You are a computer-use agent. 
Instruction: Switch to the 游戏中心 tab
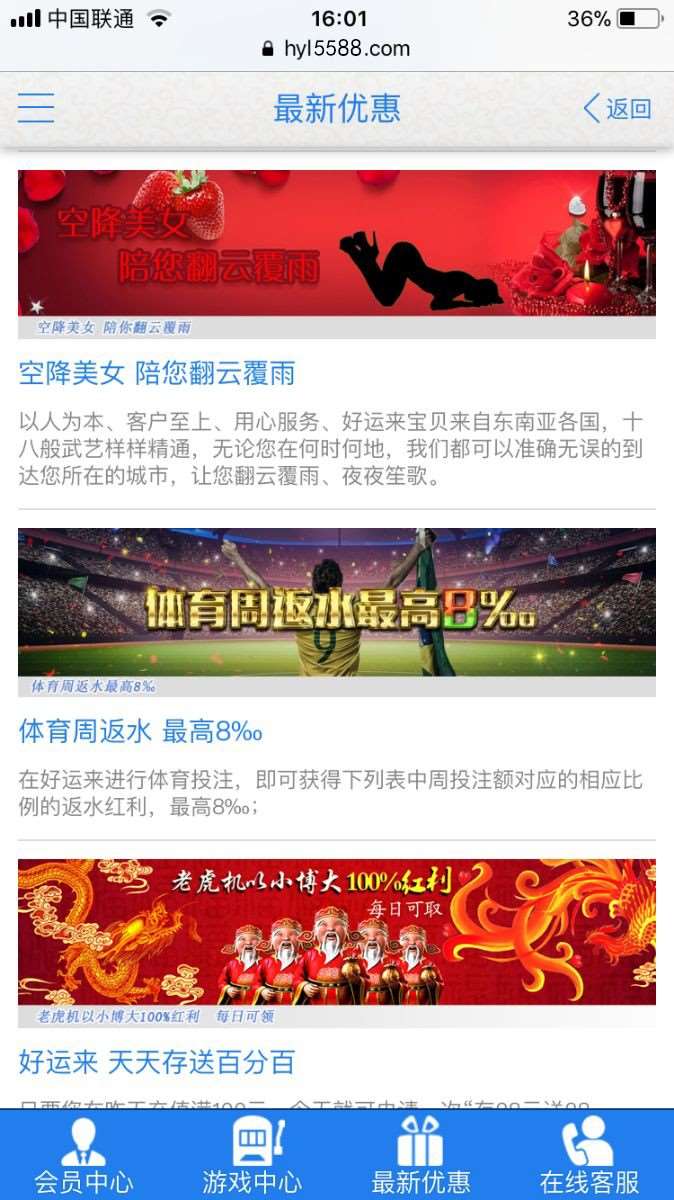252,1156
